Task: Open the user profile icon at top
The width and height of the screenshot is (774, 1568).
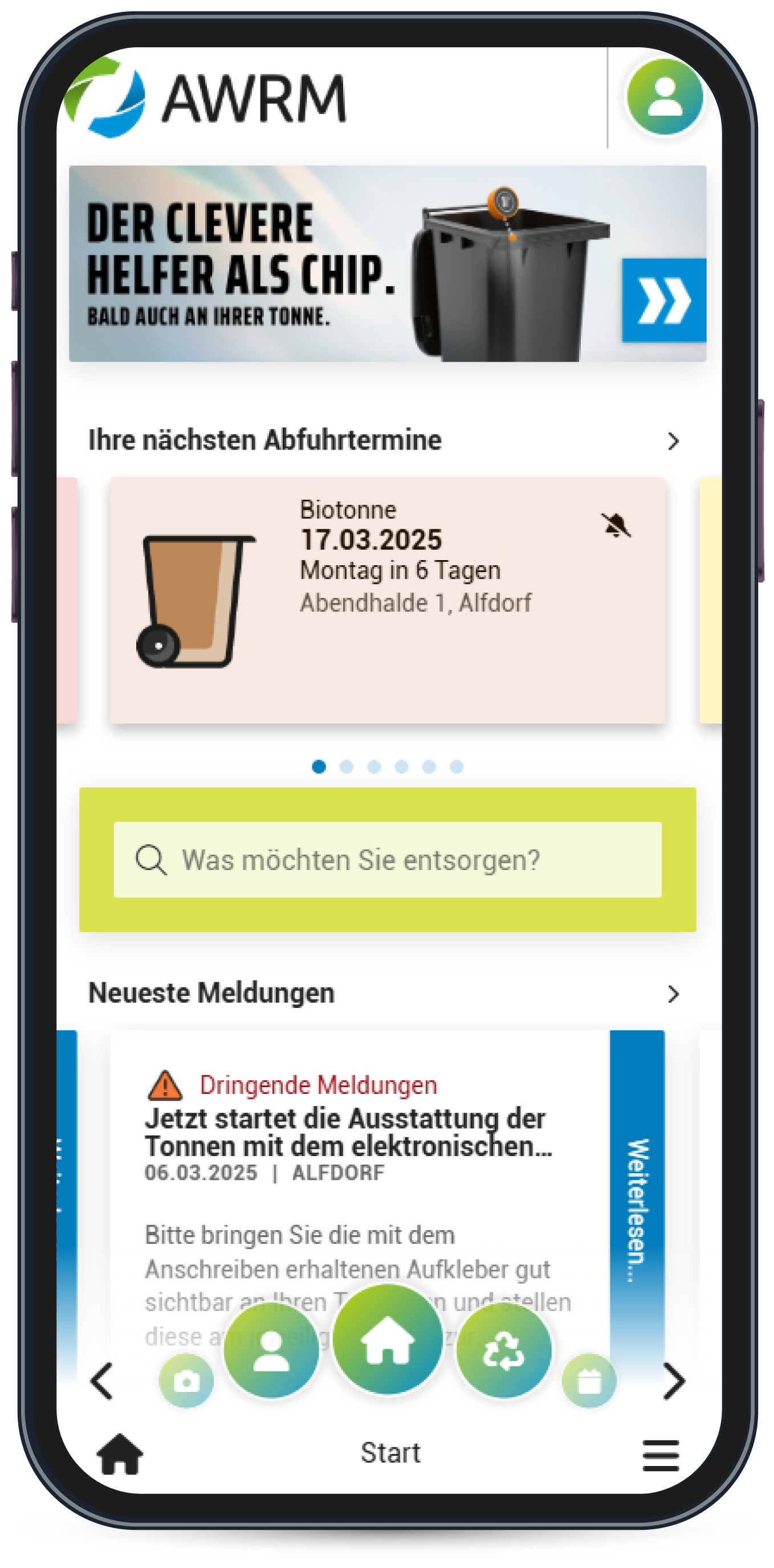Action: (665, 96)
